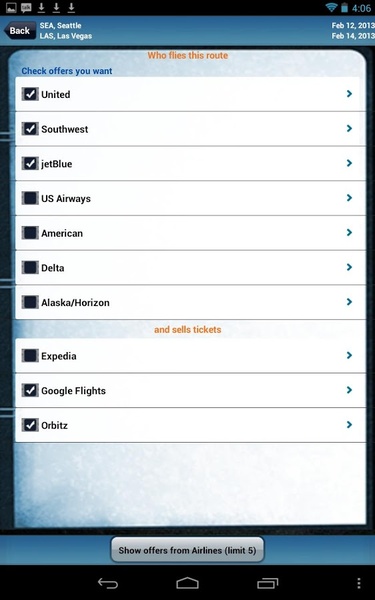Open the Orbitz row chevron

click(349, 424)
